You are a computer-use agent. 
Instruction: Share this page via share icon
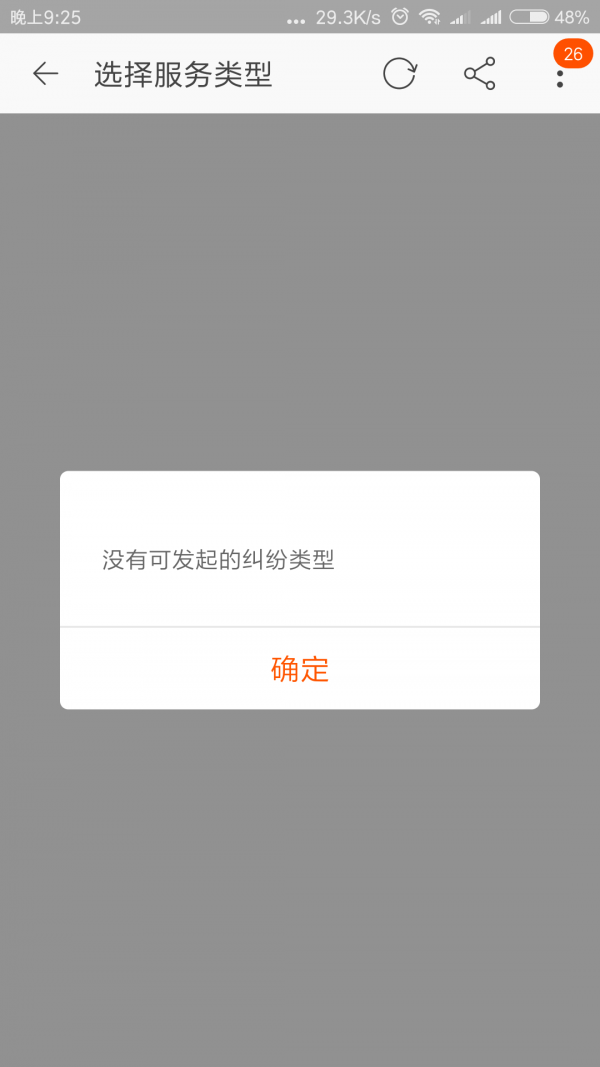480,73
